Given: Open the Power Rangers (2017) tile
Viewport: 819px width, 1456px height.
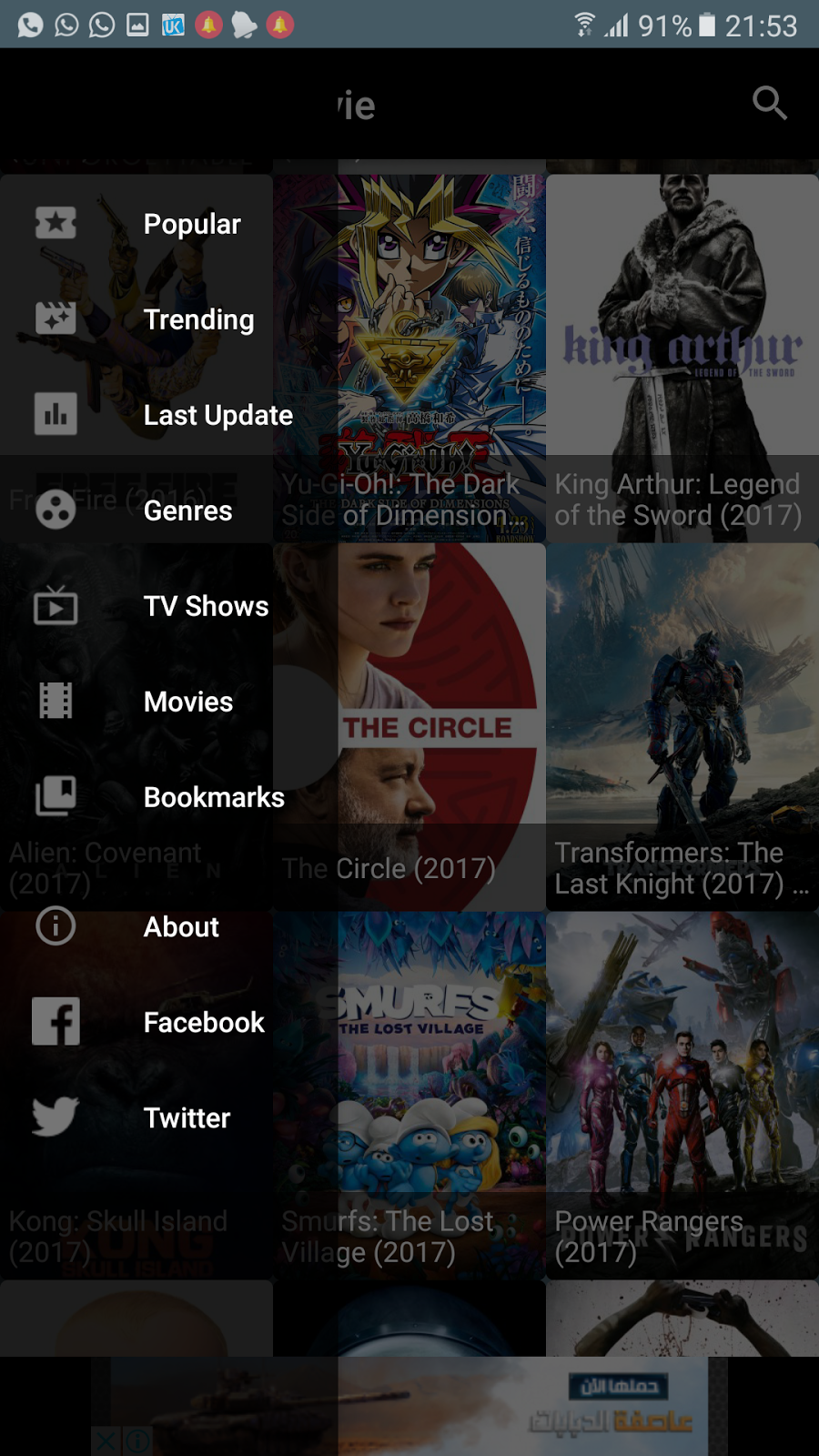Looking at the screenshot, I should [x=682, y=1096].
